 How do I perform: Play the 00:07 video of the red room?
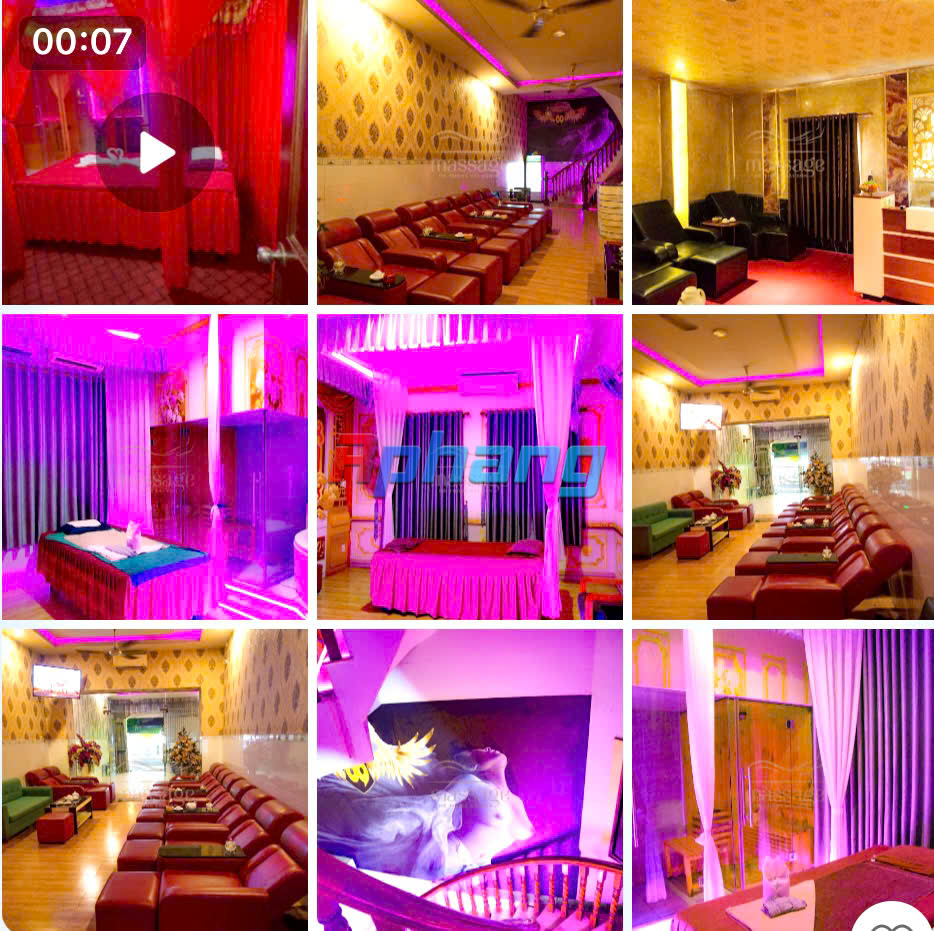pos(155,153)
